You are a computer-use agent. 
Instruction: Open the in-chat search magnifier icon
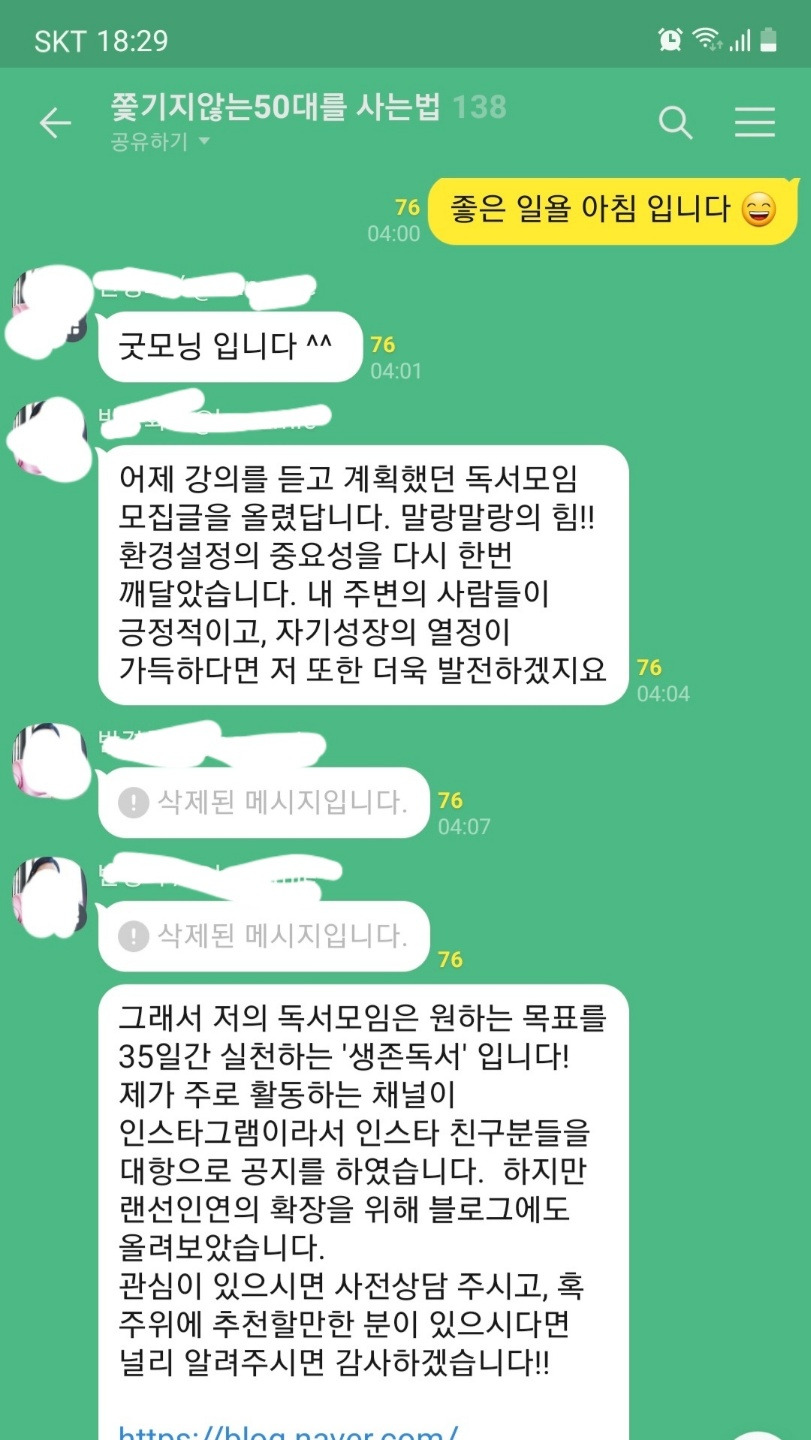[675, 122]
